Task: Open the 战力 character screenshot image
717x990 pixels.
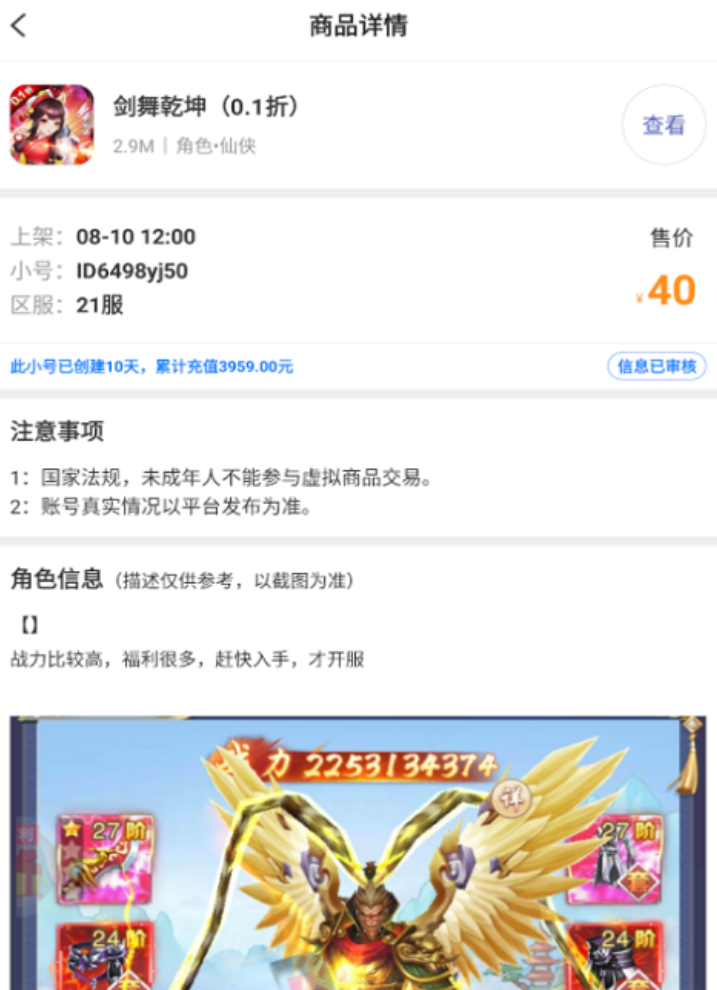Action: (358, 850)
